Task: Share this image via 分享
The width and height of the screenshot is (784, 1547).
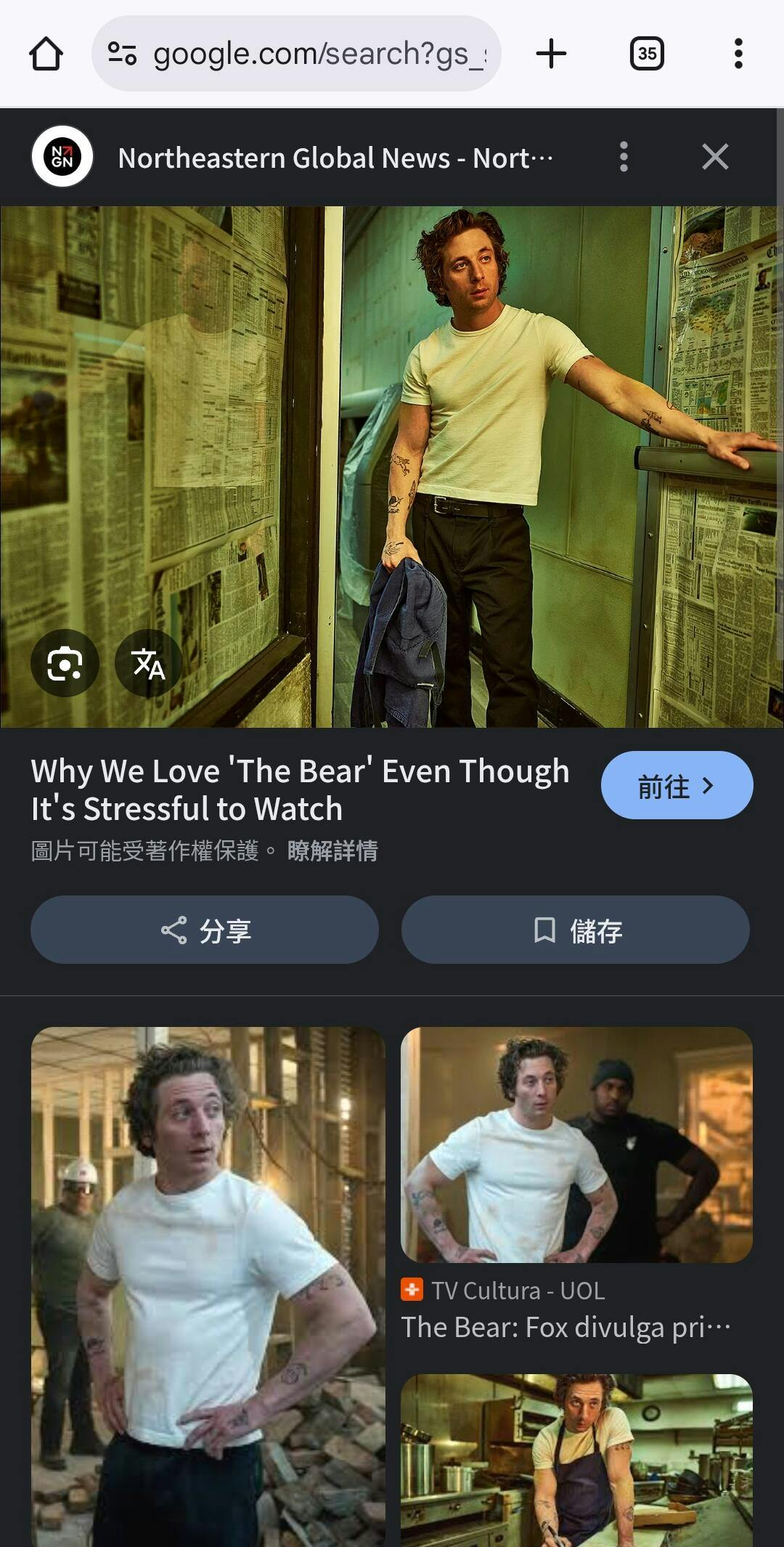Action: tap(205, 930)
